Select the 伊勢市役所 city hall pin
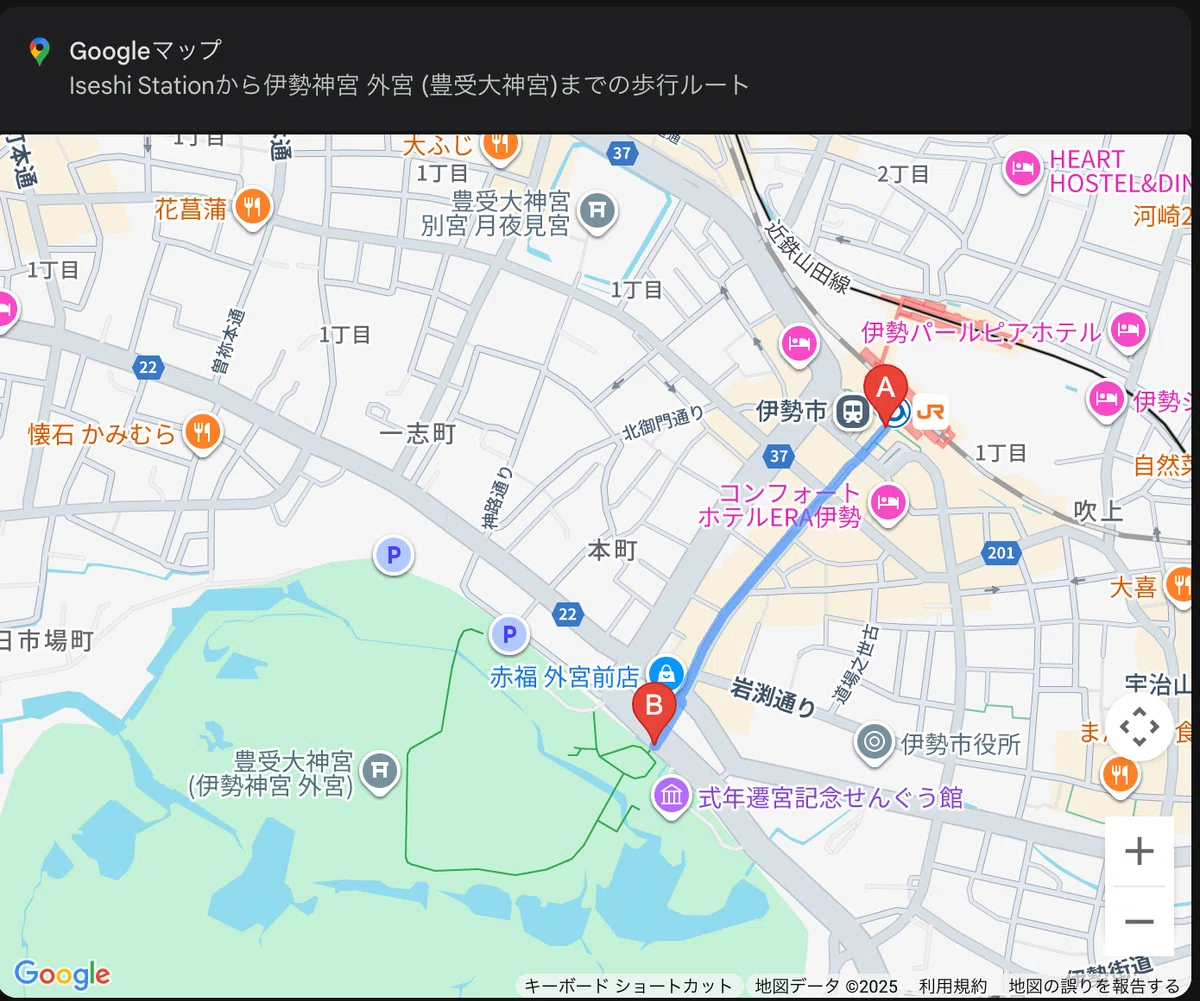Viewport: 1200px width, 1001px height. pos(875,742)
